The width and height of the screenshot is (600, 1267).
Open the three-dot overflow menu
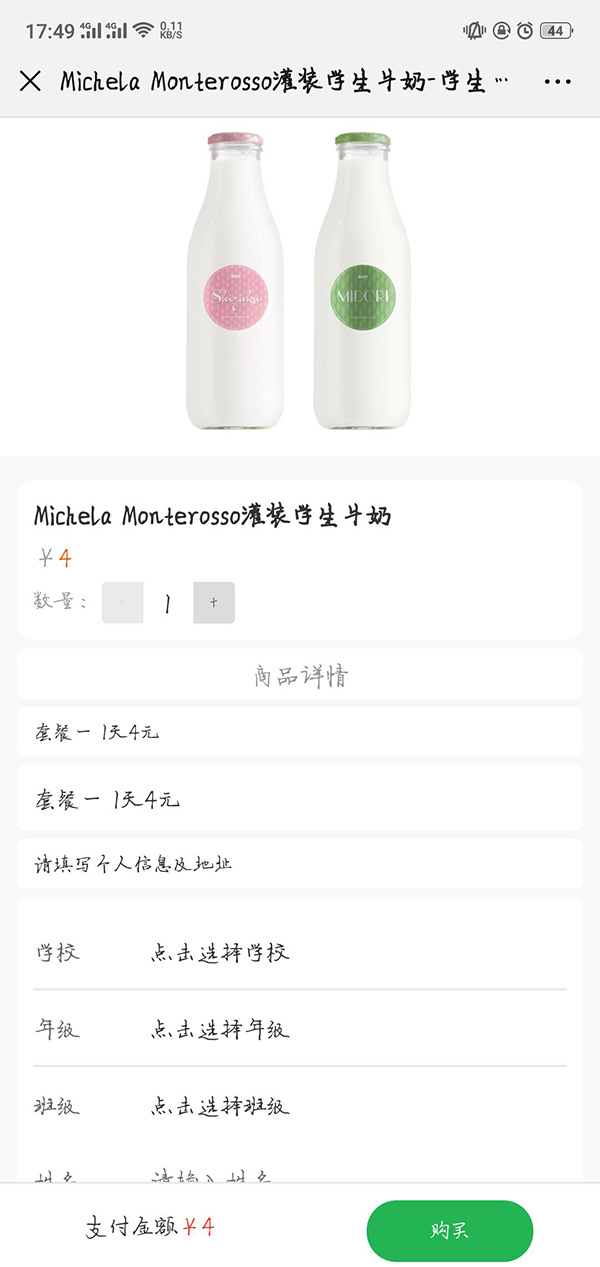coord(557,82)
